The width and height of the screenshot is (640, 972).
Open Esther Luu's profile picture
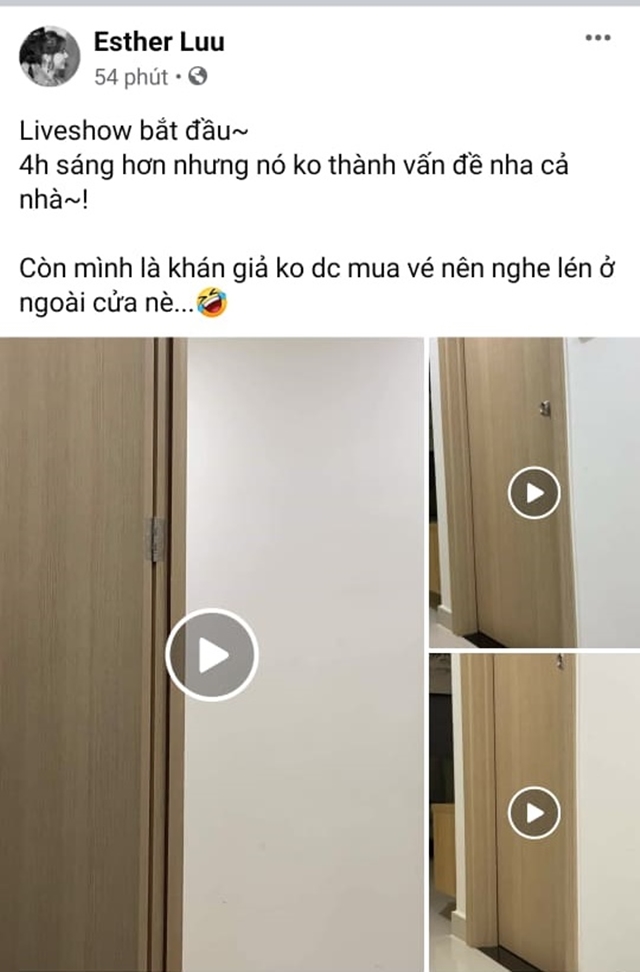(49, 56)
